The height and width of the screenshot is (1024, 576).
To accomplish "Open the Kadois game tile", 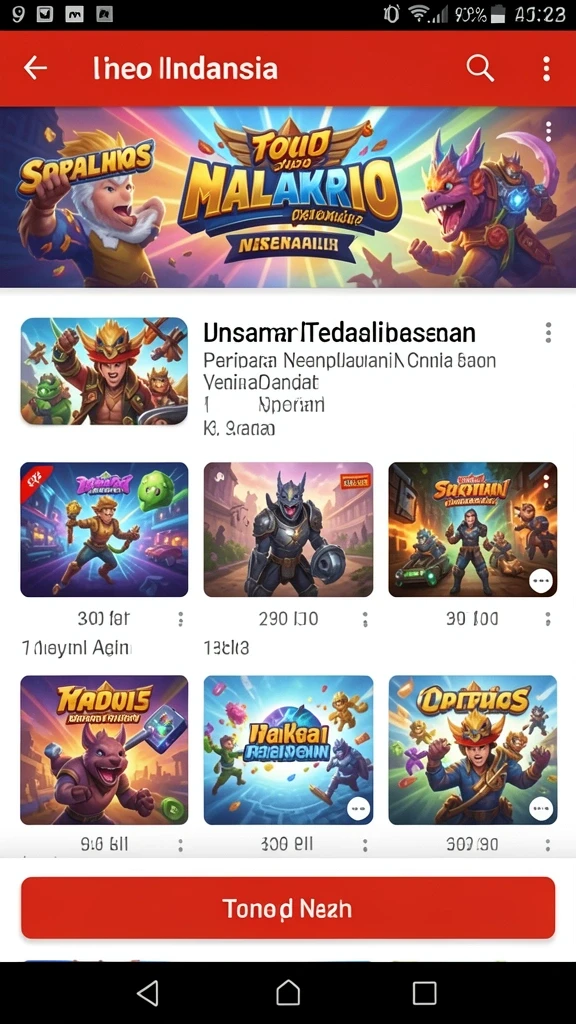I will pos(104,750).
